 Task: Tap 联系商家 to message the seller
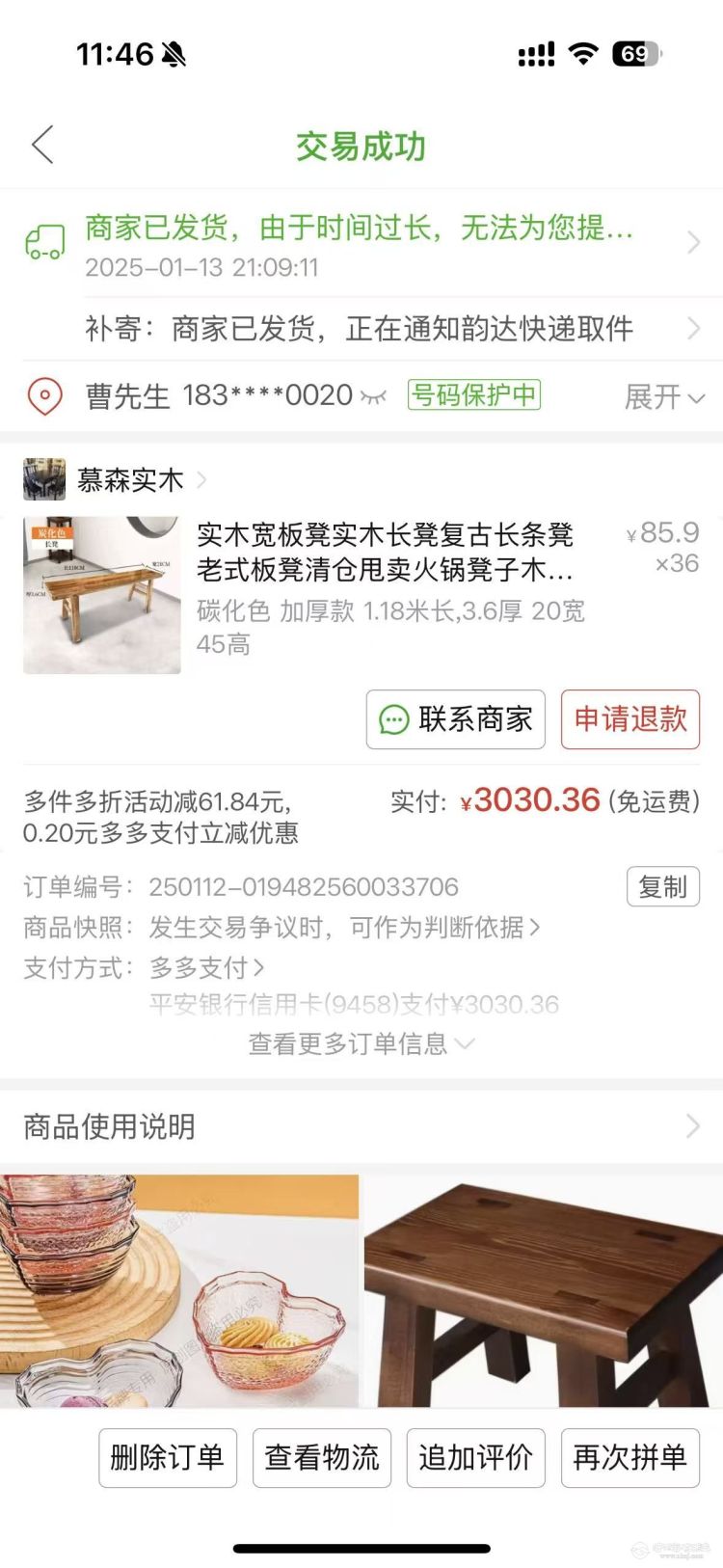tap(455, 719)
